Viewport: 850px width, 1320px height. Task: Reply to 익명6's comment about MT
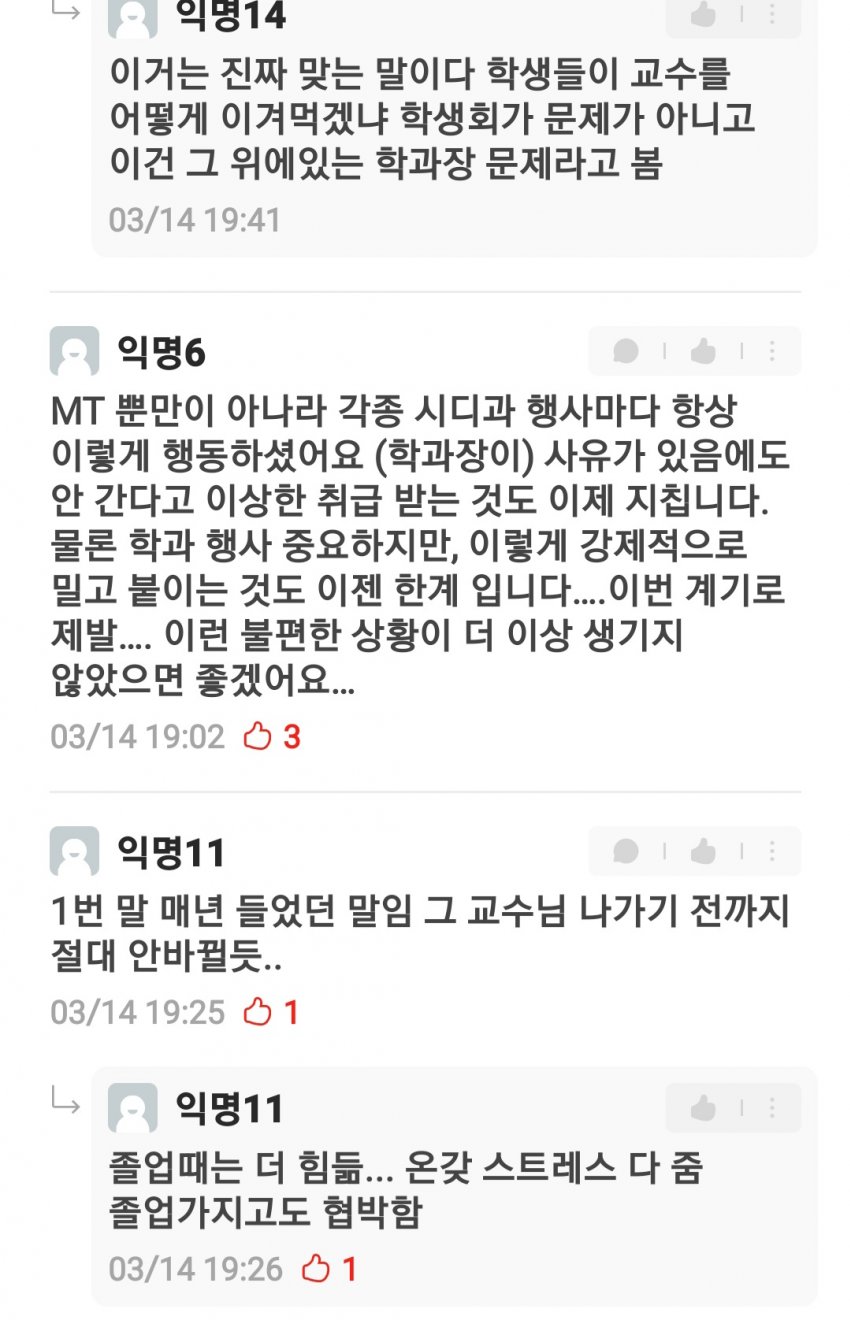click(626, 351)
